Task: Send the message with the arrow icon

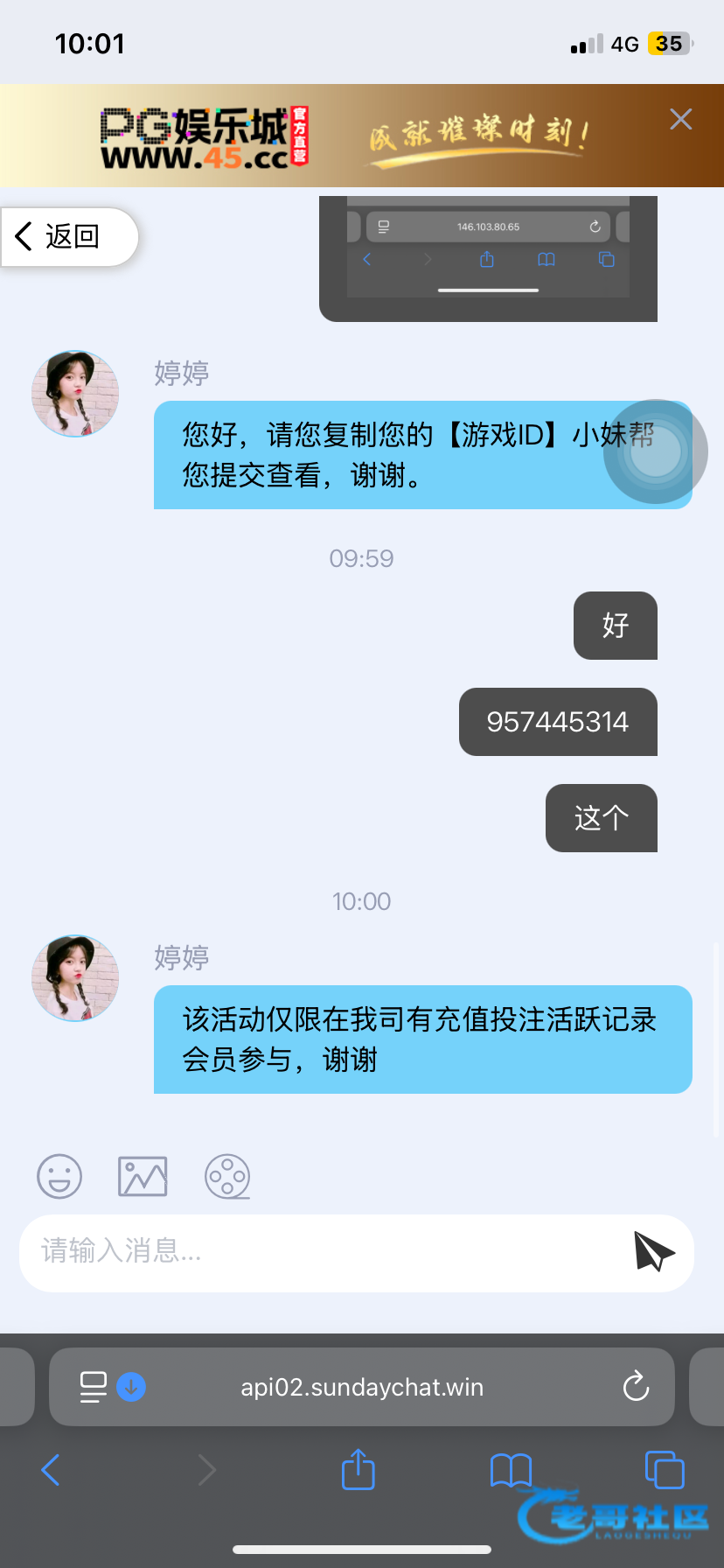Action: tap(654, 1252)
